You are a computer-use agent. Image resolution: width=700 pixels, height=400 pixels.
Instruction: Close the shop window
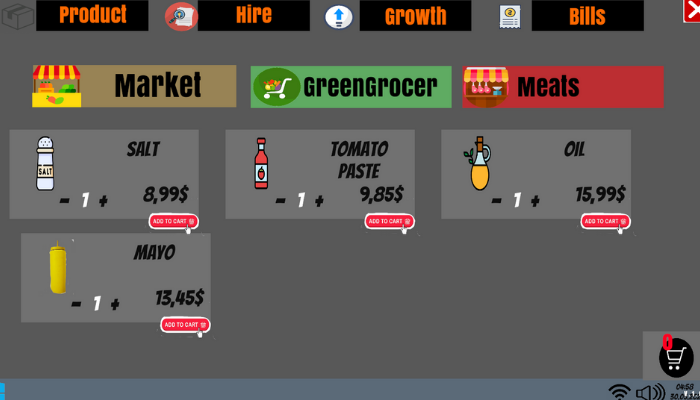(690, 10)
